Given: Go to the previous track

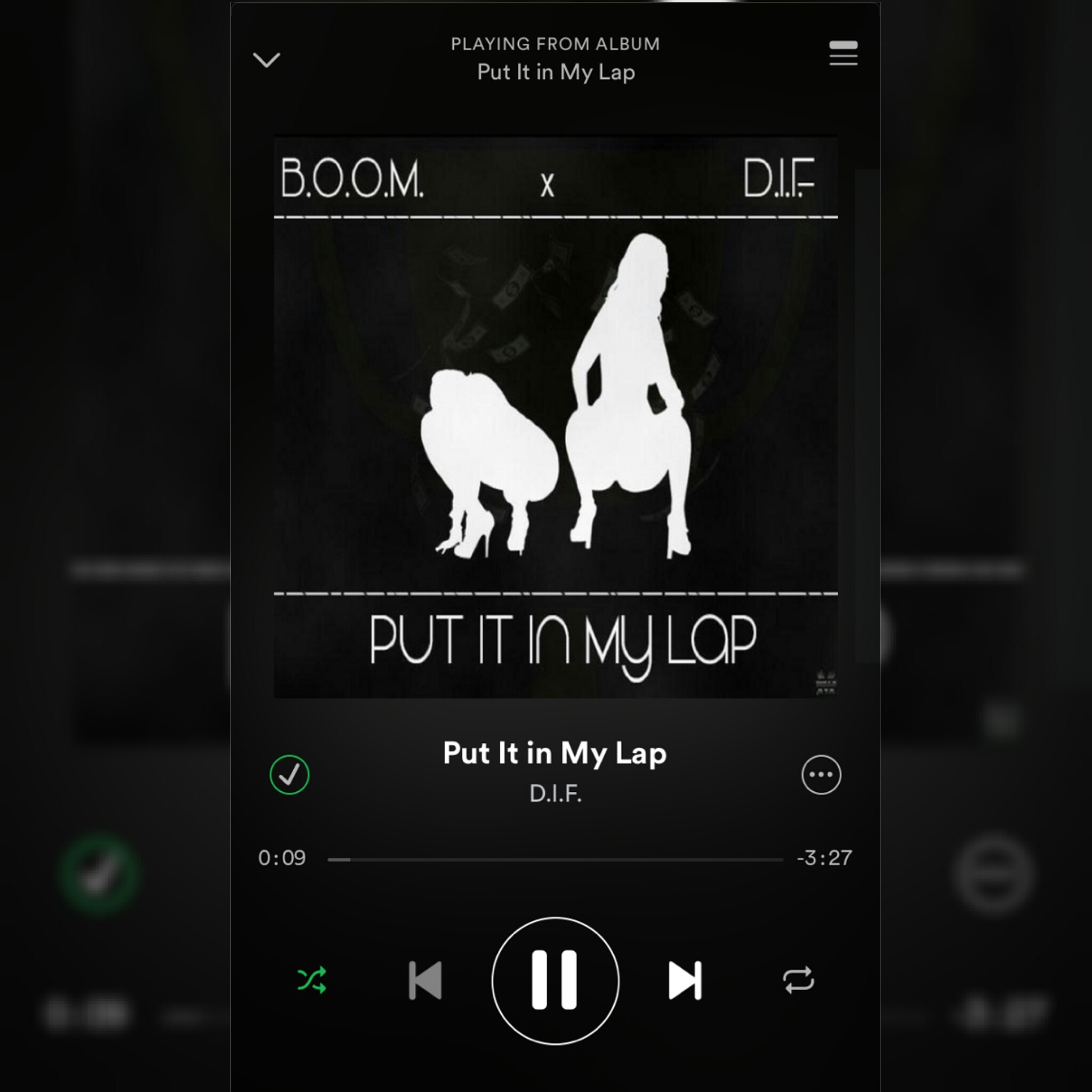Looking at the screenshot, I should 425,981.
